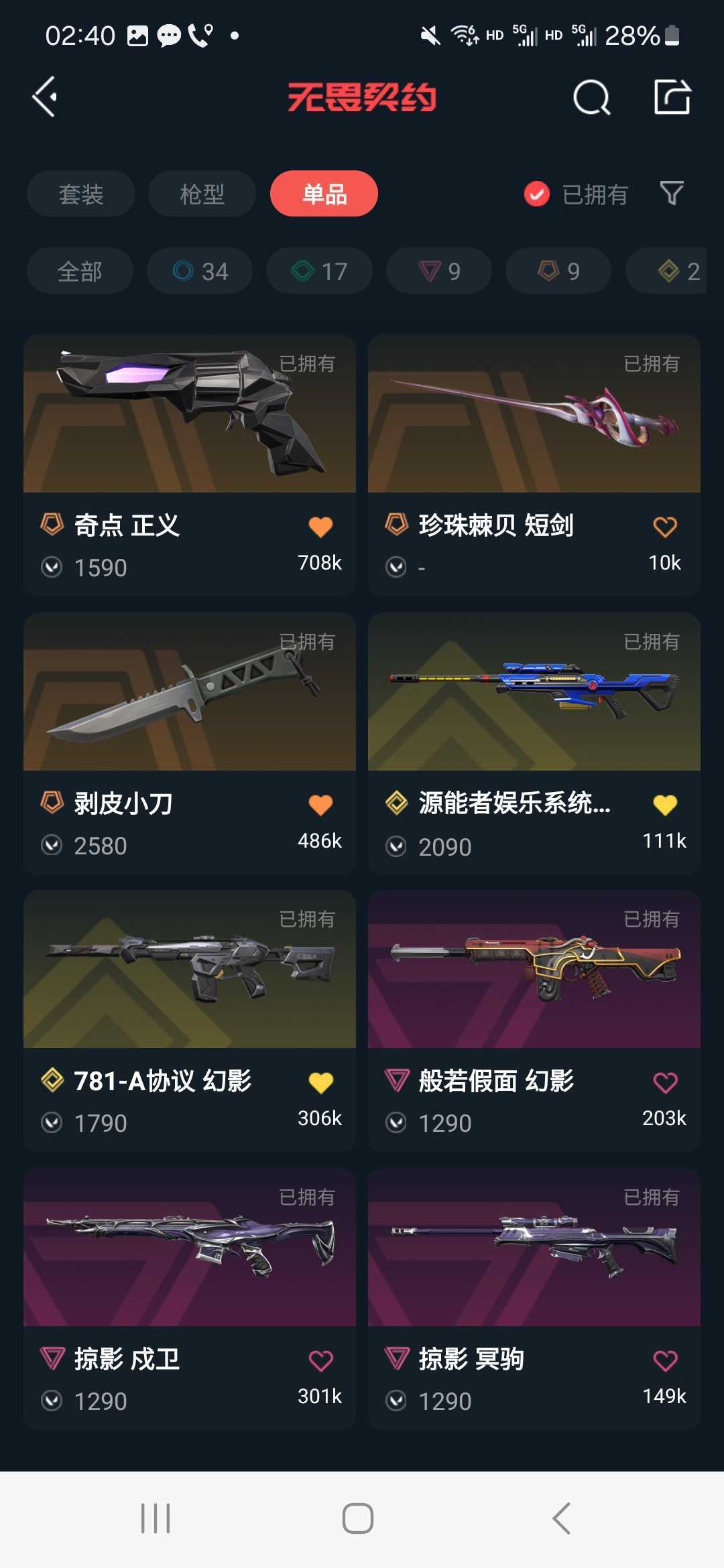Switch to the 枪型 tab
The width and height of the screenshot is (724, 1568).
[x=202, y=194]
